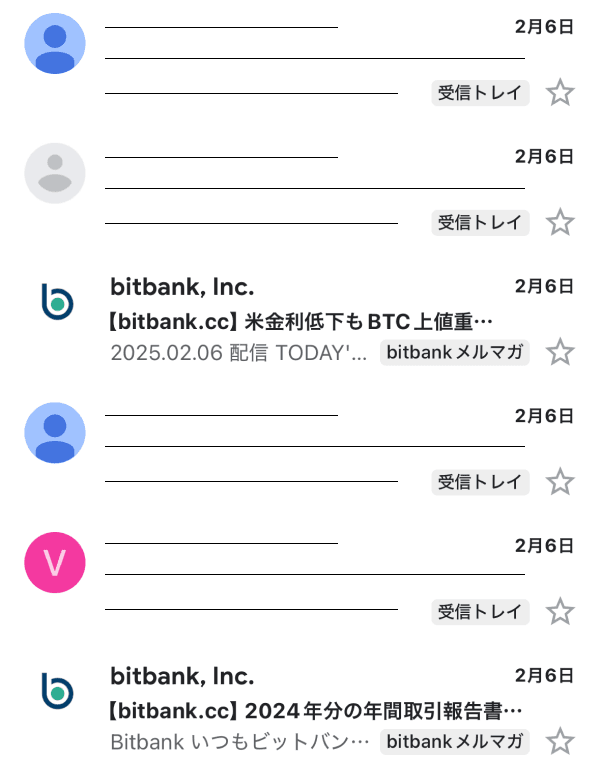Star the bitbank 年間取引報告書 email
Viewport: 600px width, 768px height.
561,742
